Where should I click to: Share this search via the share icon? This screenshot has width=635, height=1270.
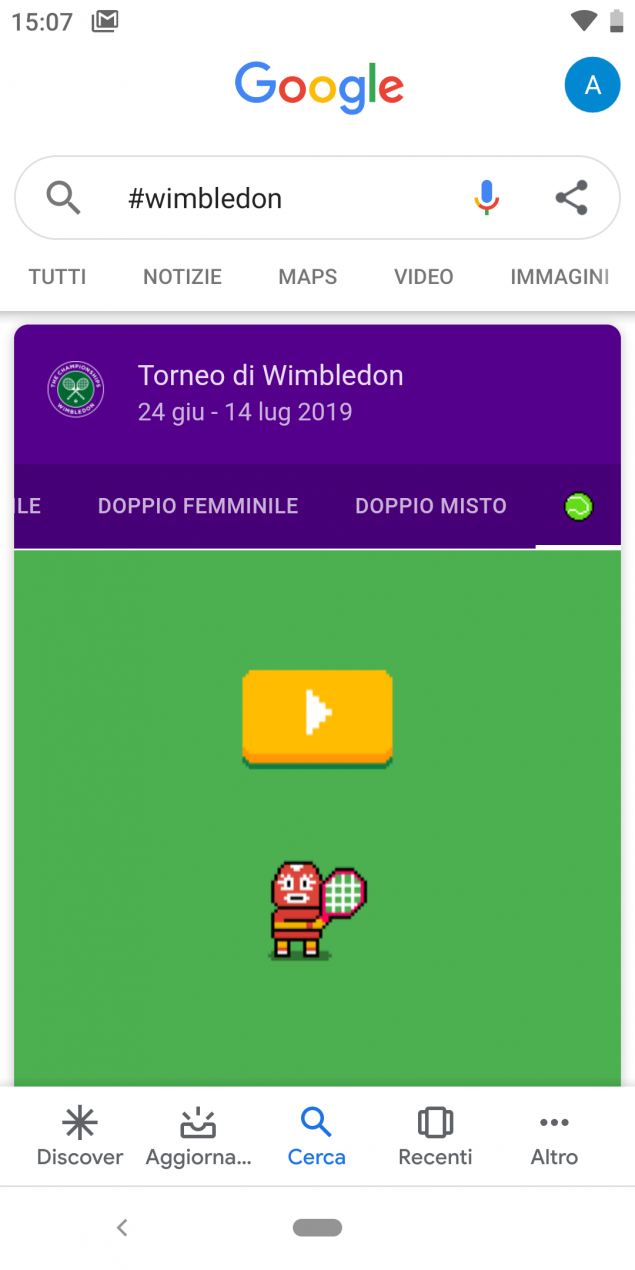pos(571,198)
